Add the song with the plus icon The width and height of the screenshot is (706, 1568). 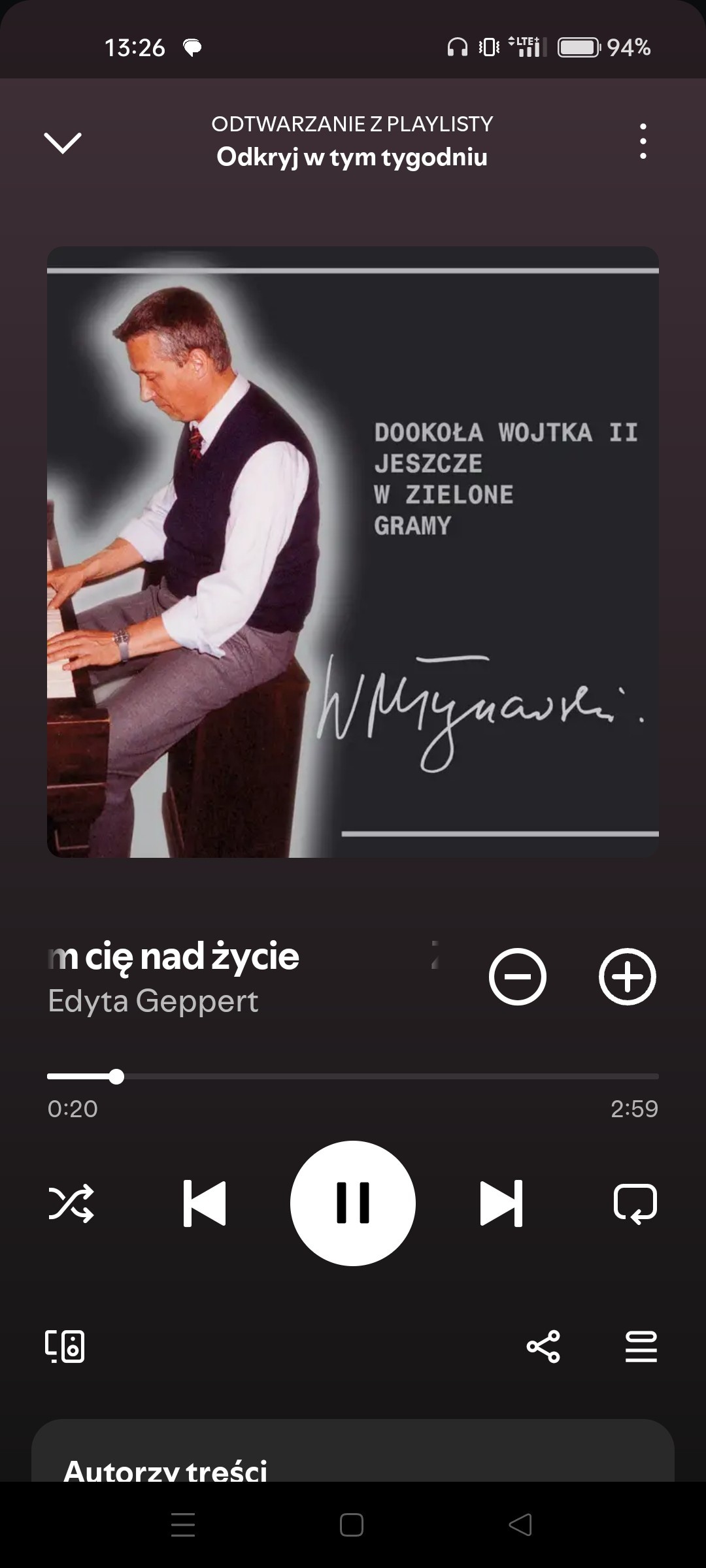click(x=627, y=977)
